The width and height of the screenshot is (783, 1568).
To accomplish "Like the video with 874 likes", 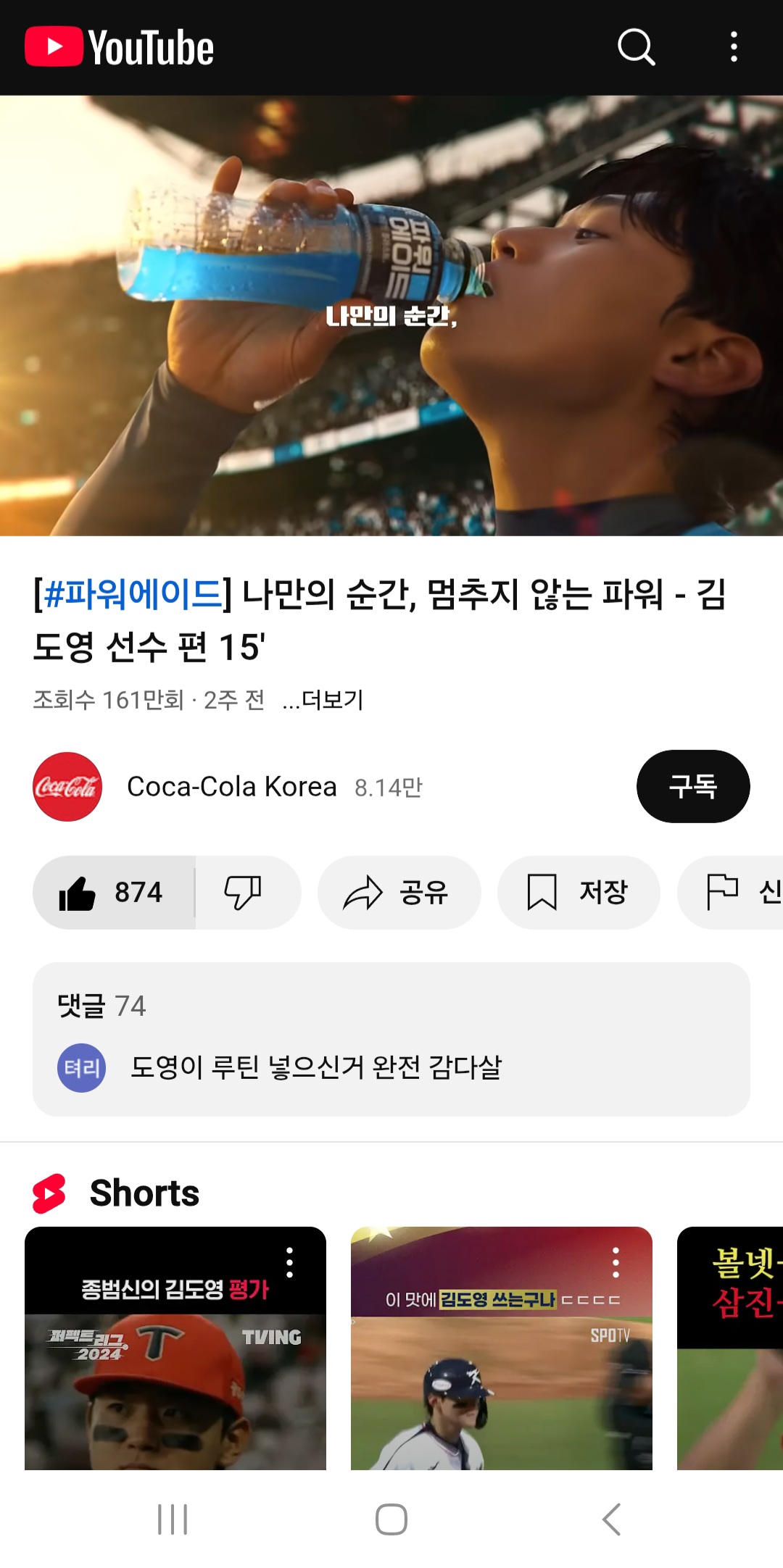I will point(114,893).
